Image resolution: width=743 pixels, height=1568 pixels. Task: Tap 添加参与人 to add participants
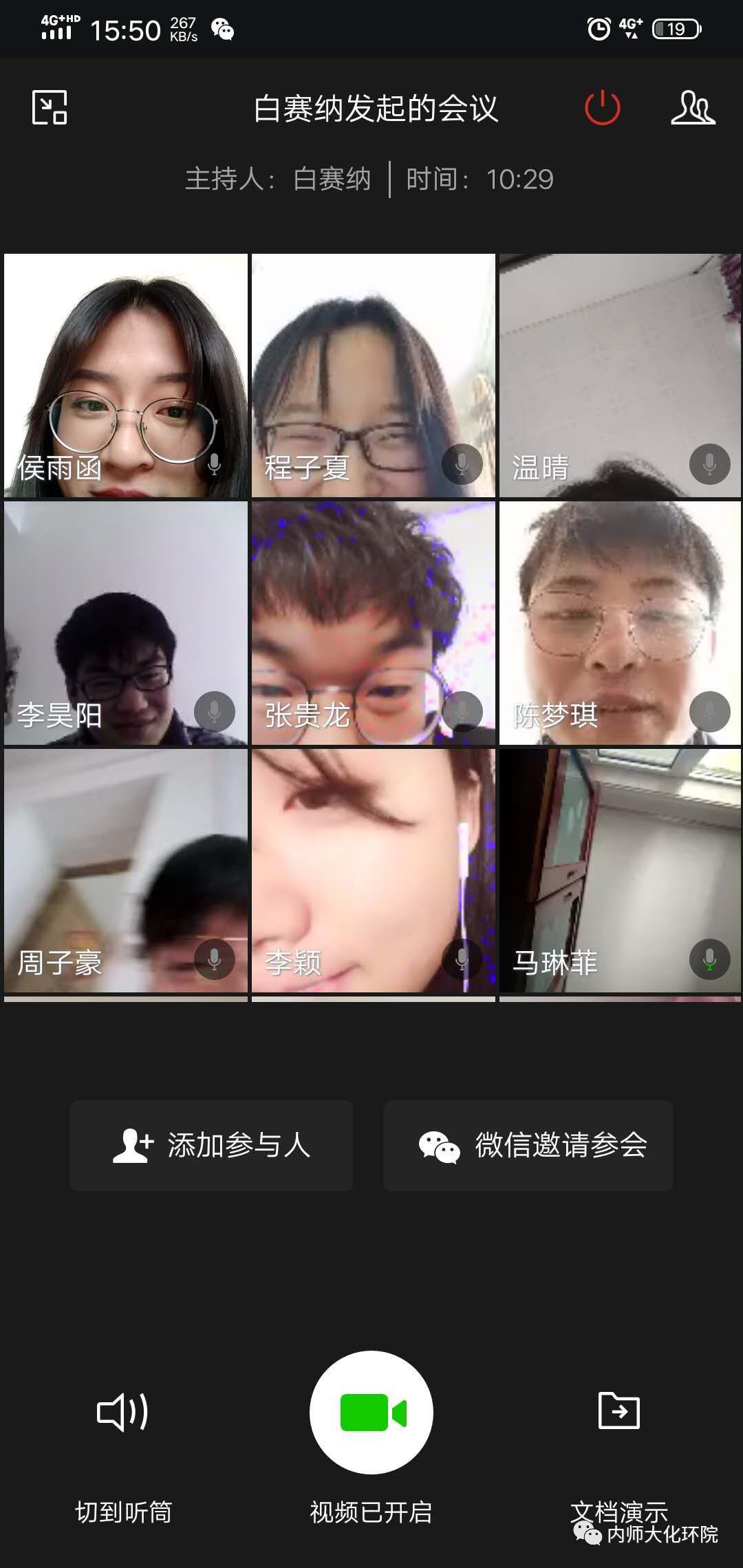(211, 1145)
